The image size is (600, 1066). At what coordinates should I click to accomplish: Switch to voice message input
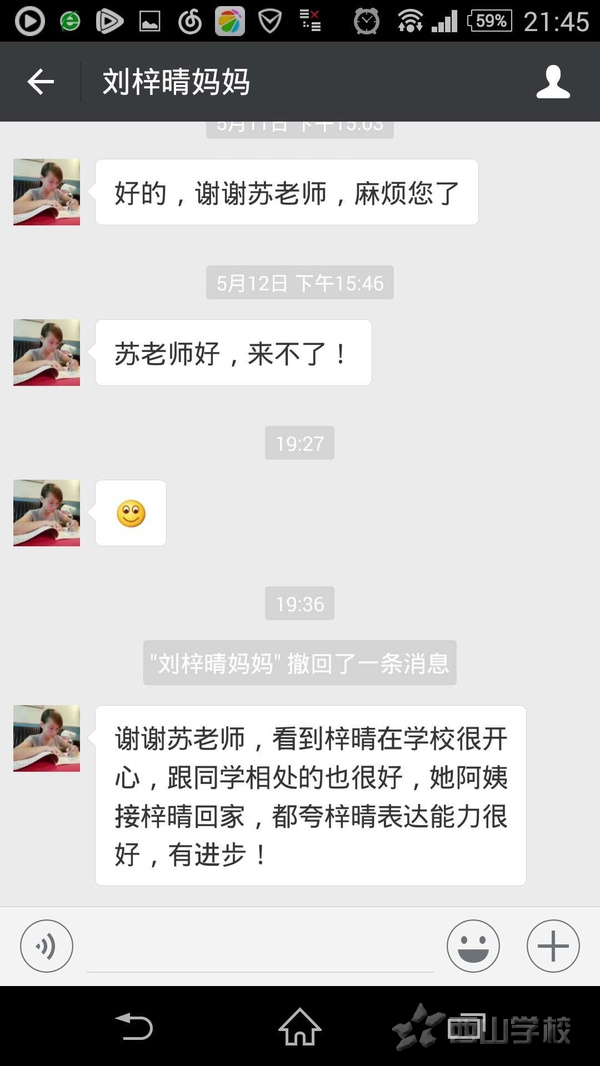46,946
